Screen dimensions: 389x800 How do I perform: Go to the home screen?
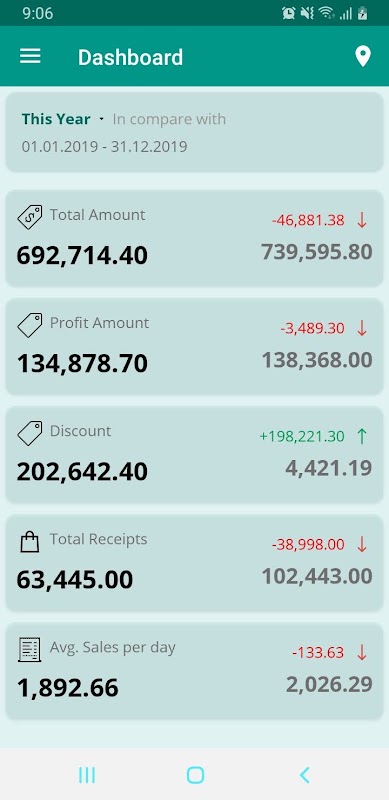click(x=195, y=775)
